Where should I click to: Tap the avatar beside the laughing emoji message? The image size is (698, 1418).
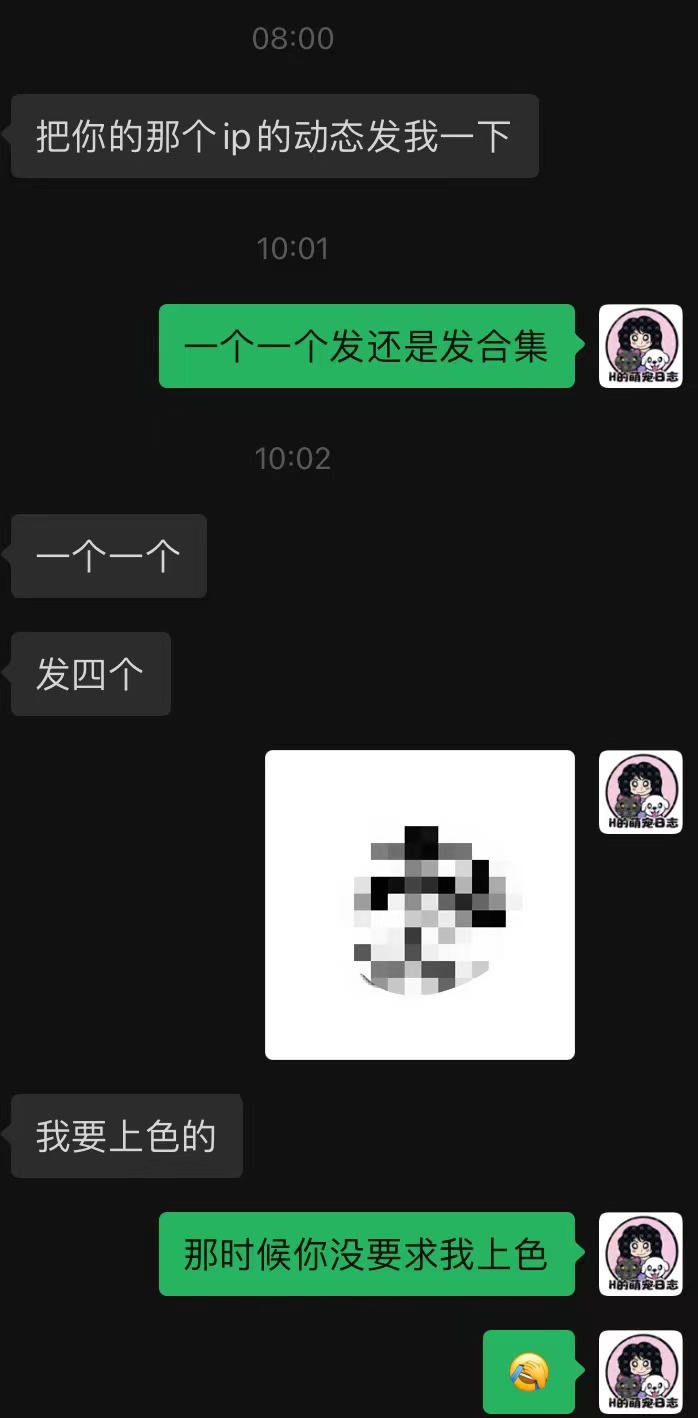pyautogui.click(x=640, y=1372)
